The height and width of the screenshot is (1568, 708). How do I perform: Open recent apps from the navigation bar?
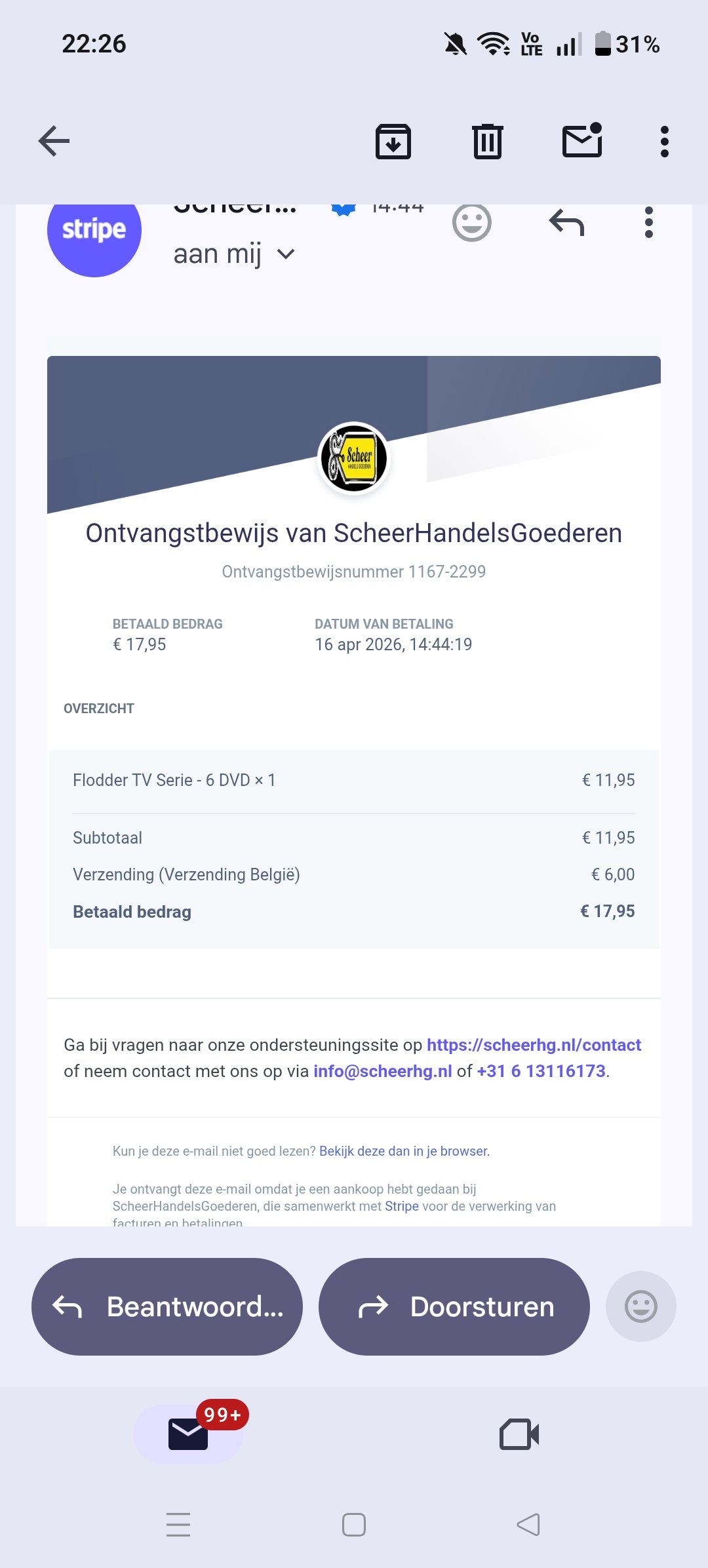178,1525
